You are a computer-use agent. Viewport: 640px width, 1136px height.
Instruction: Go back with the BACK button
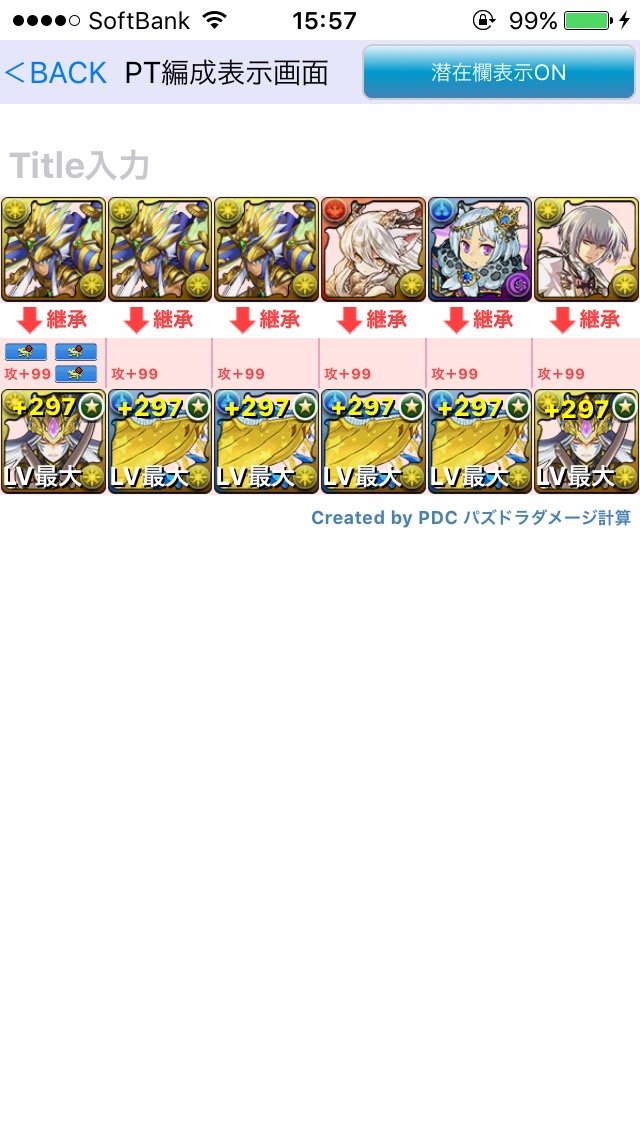pyautogui.click(x=56, y=73)
